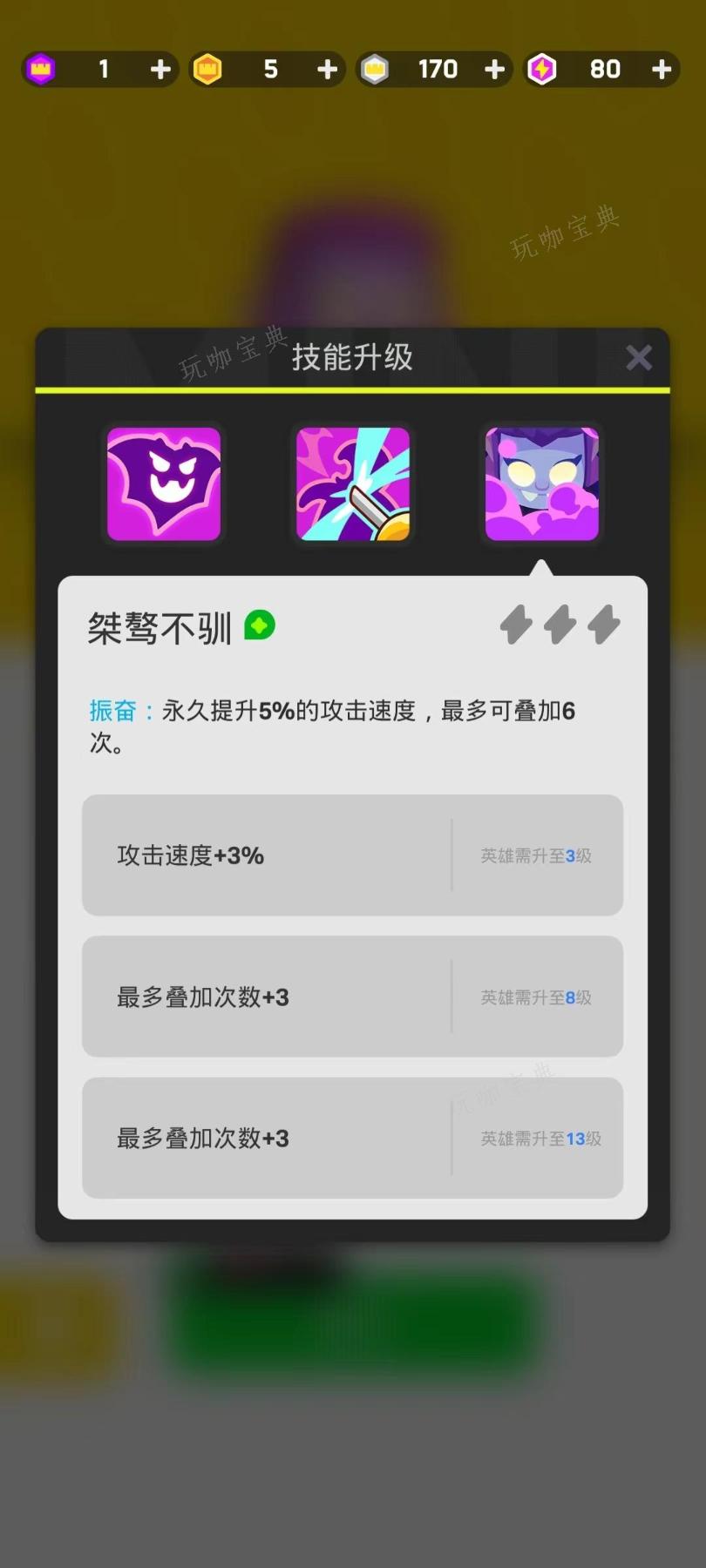Screen dimensions: 706x1568
Task: Select the vampire face skill icon
Action: tap(541, 483)
